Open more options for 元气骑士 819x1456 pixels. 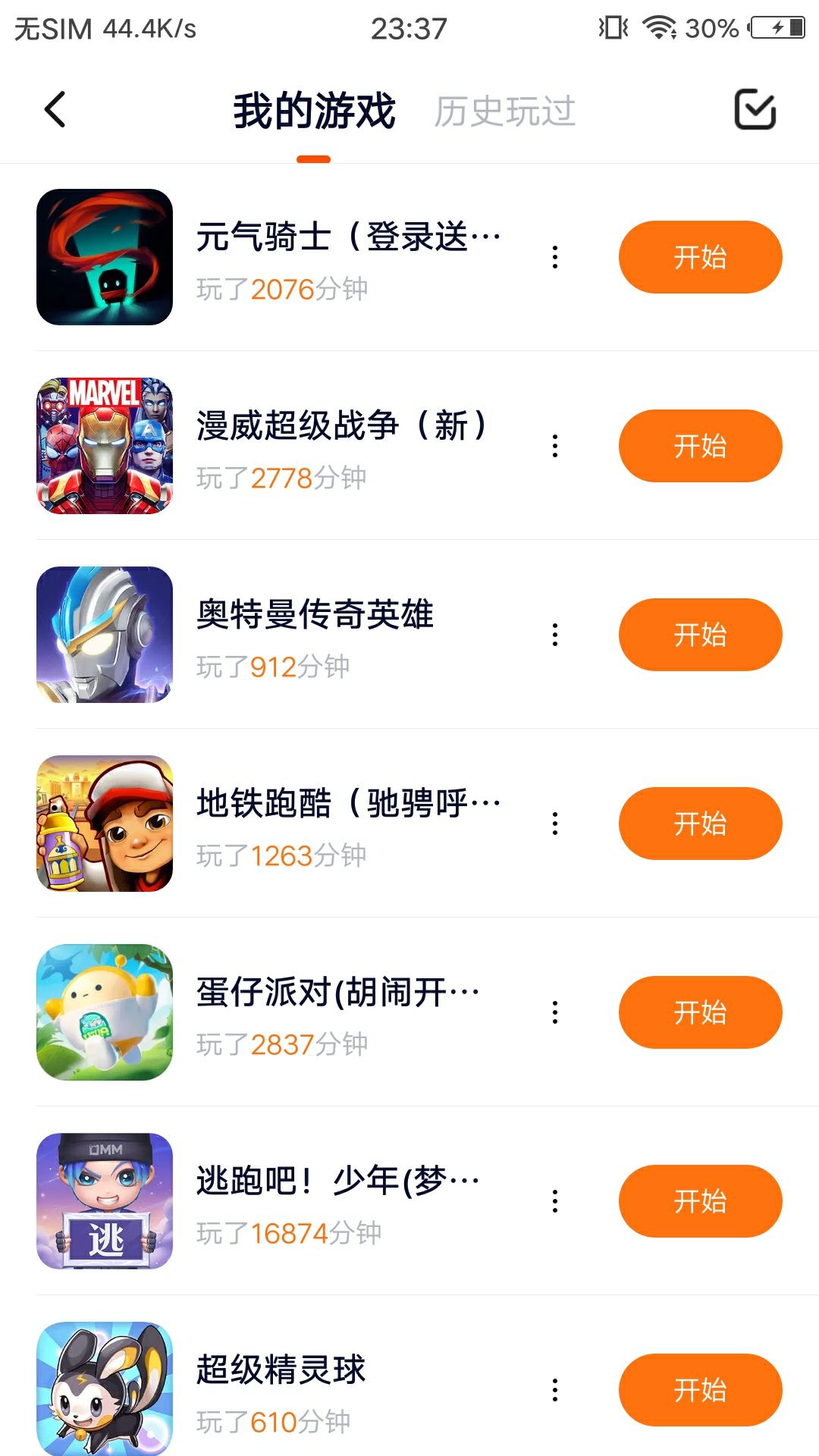[555, 257]
